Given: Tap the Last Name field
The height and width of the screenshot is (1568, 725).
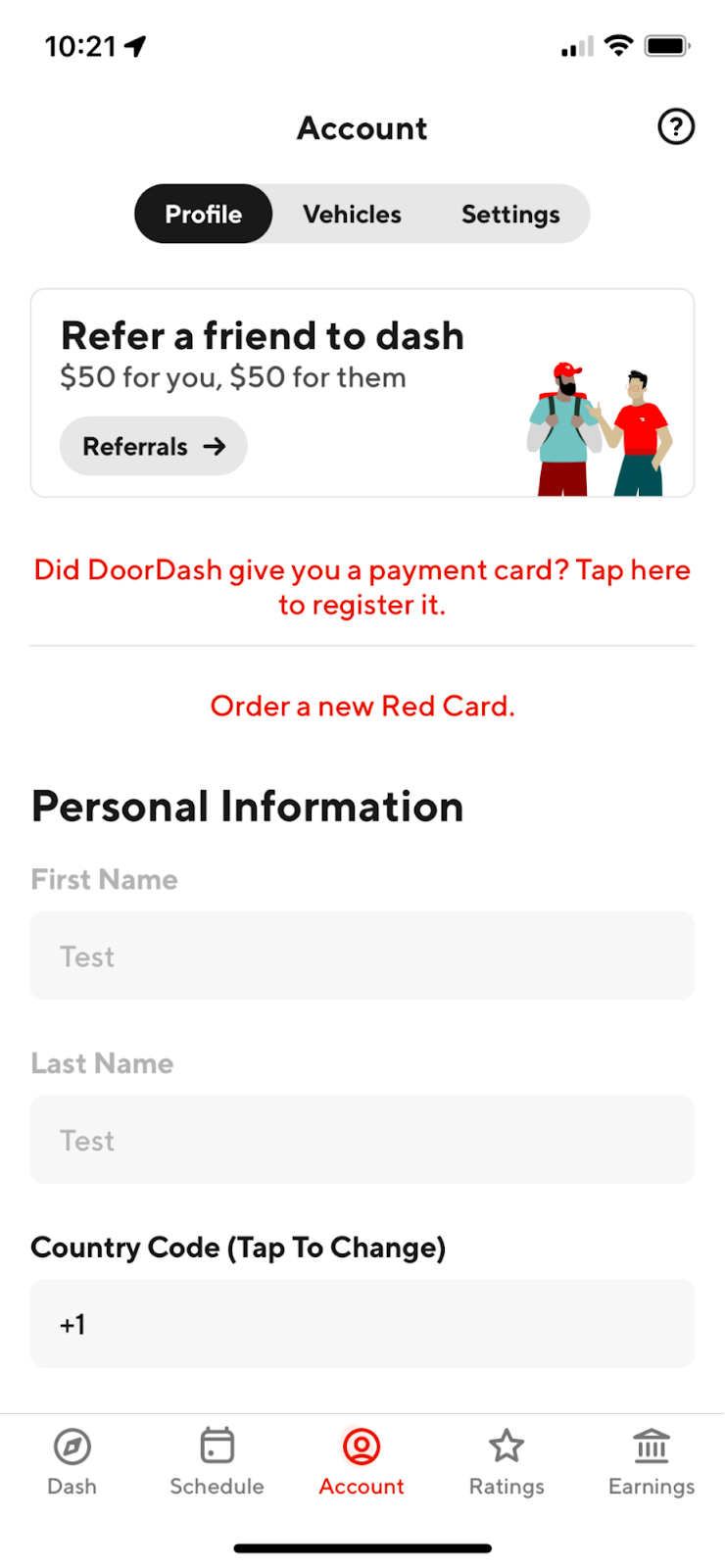Looking at the screenshot, I should 362,1139.
